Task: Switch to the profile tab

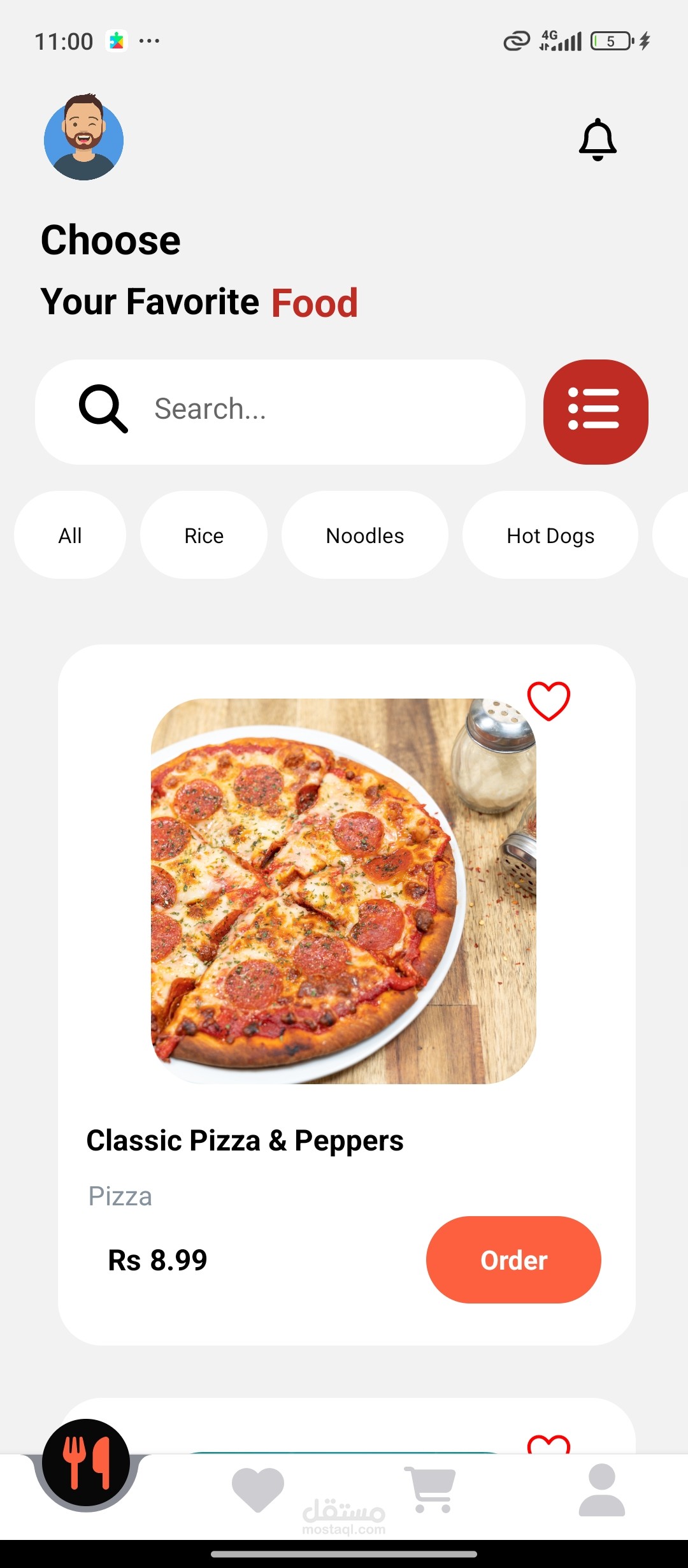Action: [601, 1489]
